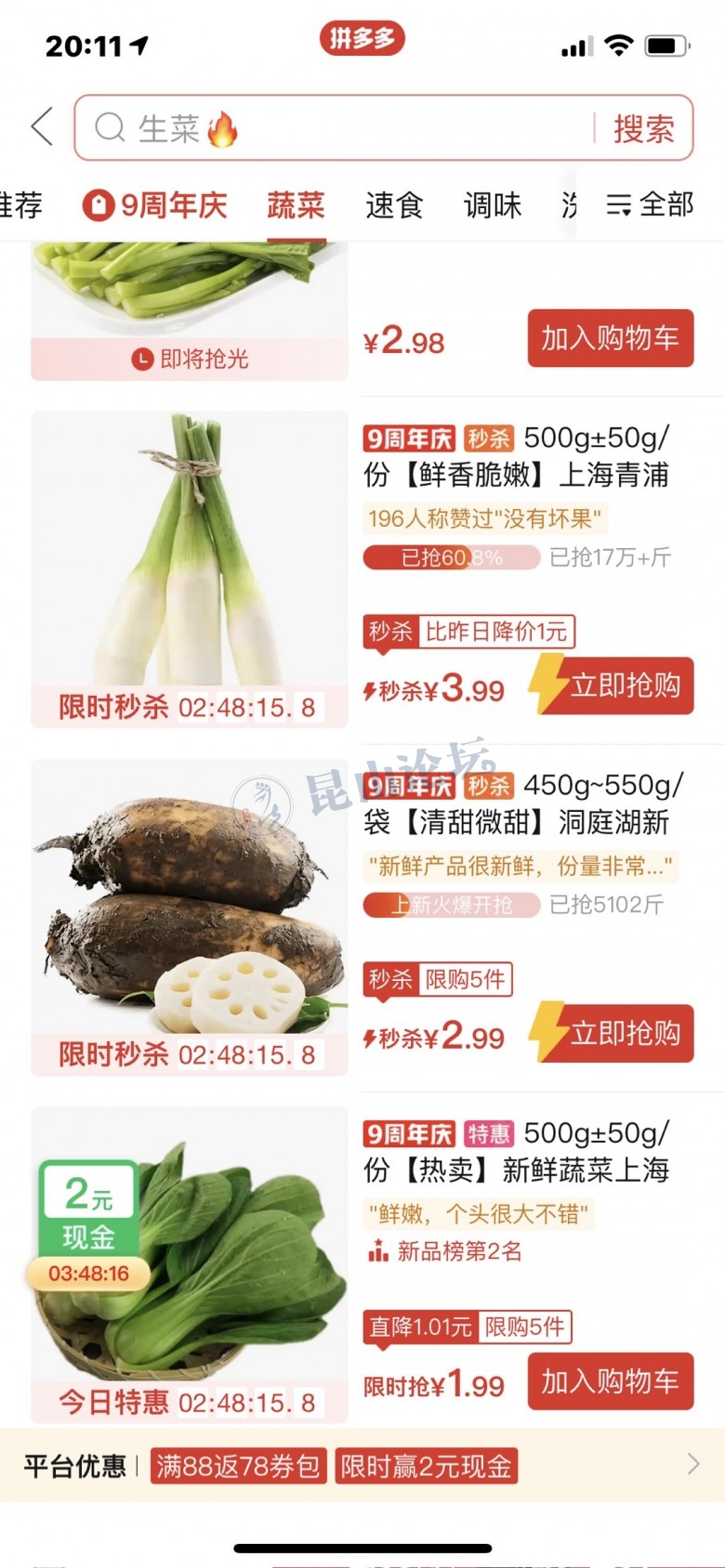Go back using the left arrow
The image size is (725, 1568).
tap(42, 127)
